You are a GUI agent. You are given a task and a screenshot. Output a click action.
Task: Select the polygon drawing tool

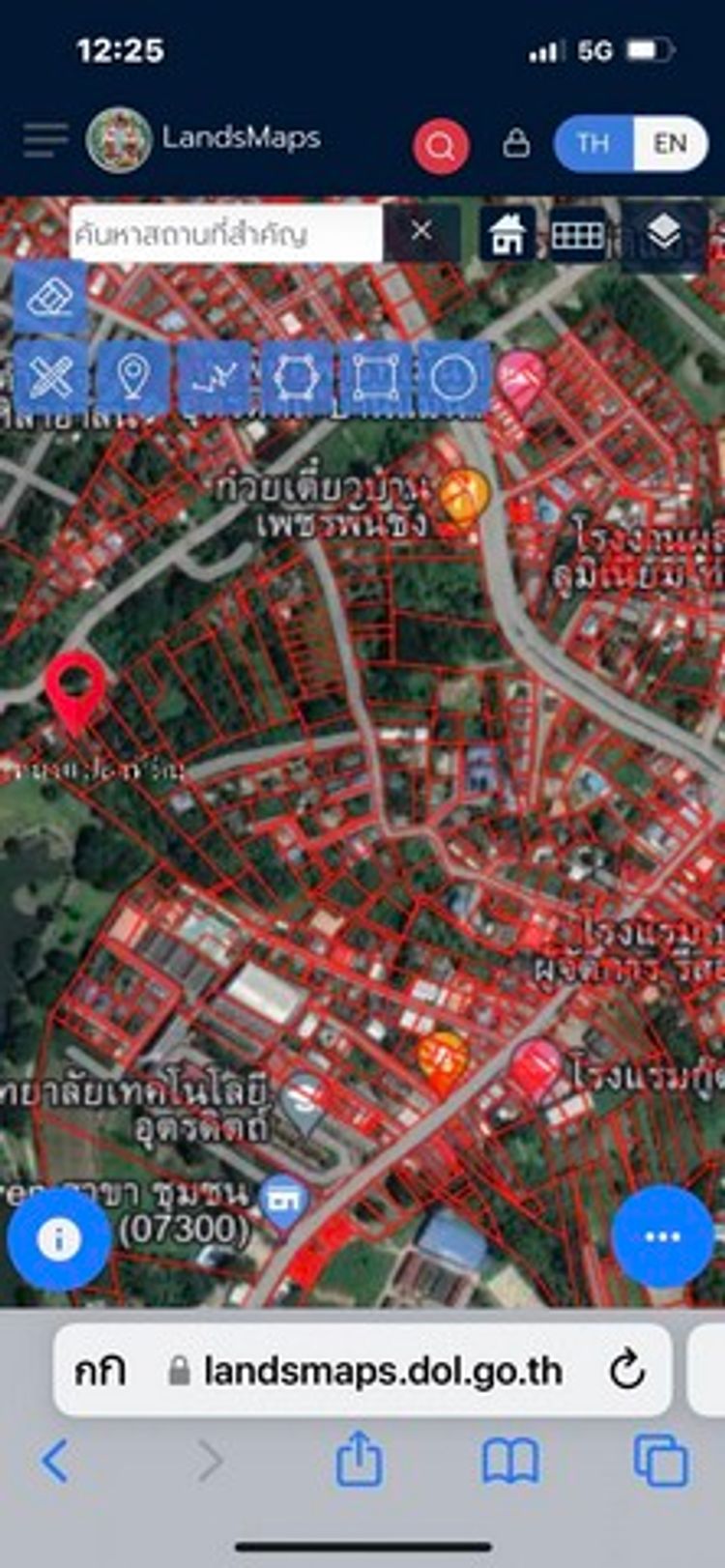click(x=296, y=377)
